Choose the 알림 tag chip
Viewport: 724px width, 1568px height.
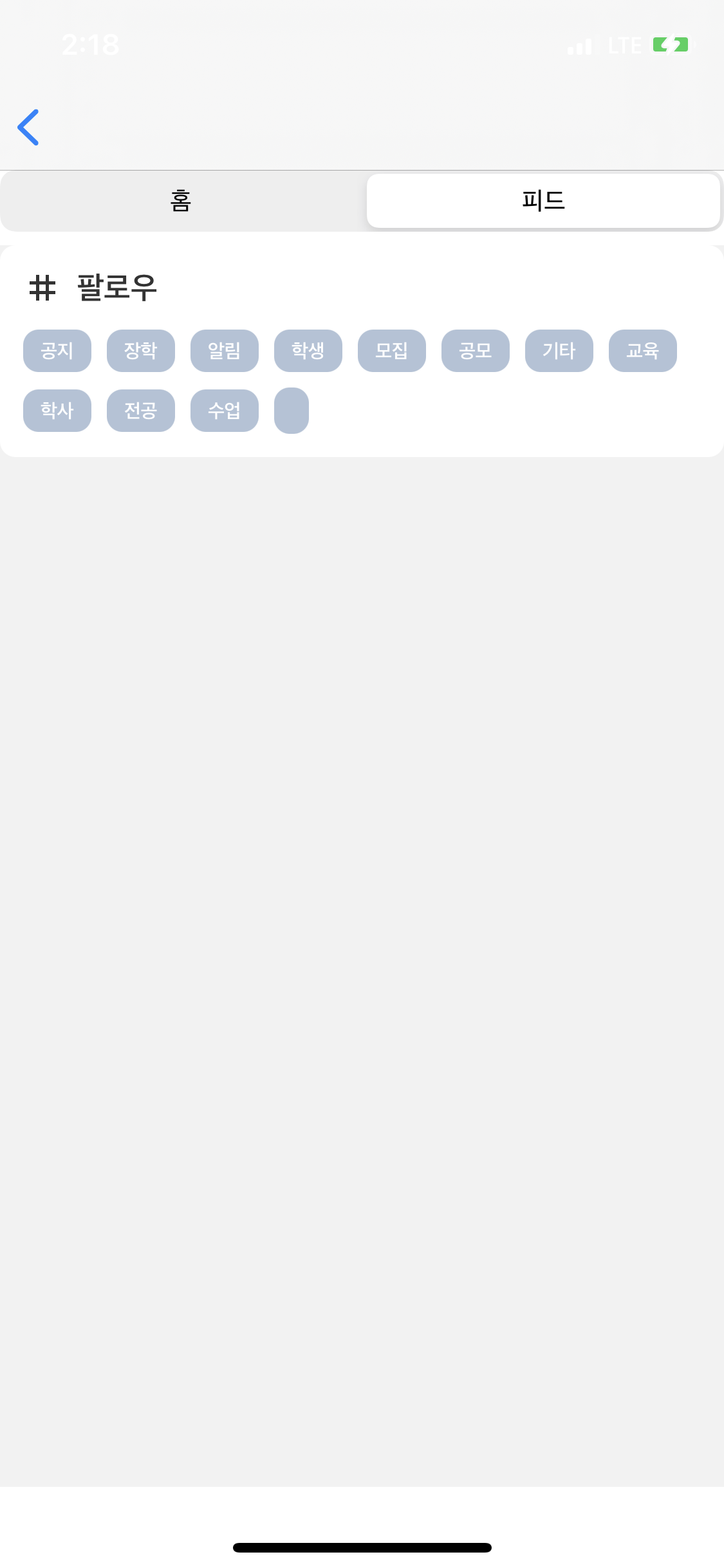225,351
